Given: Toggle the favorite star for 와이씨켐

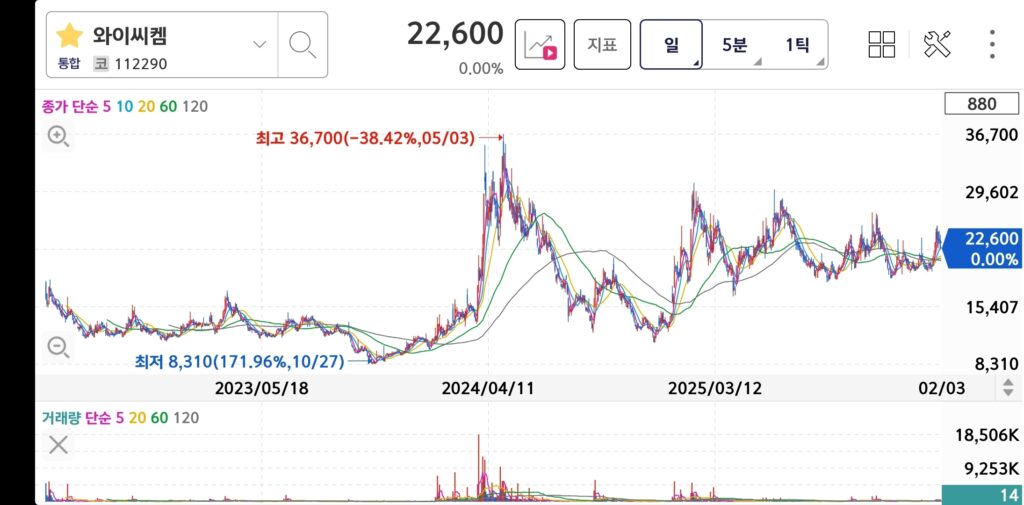Looking at the screenshot, I should click(69, 37).
